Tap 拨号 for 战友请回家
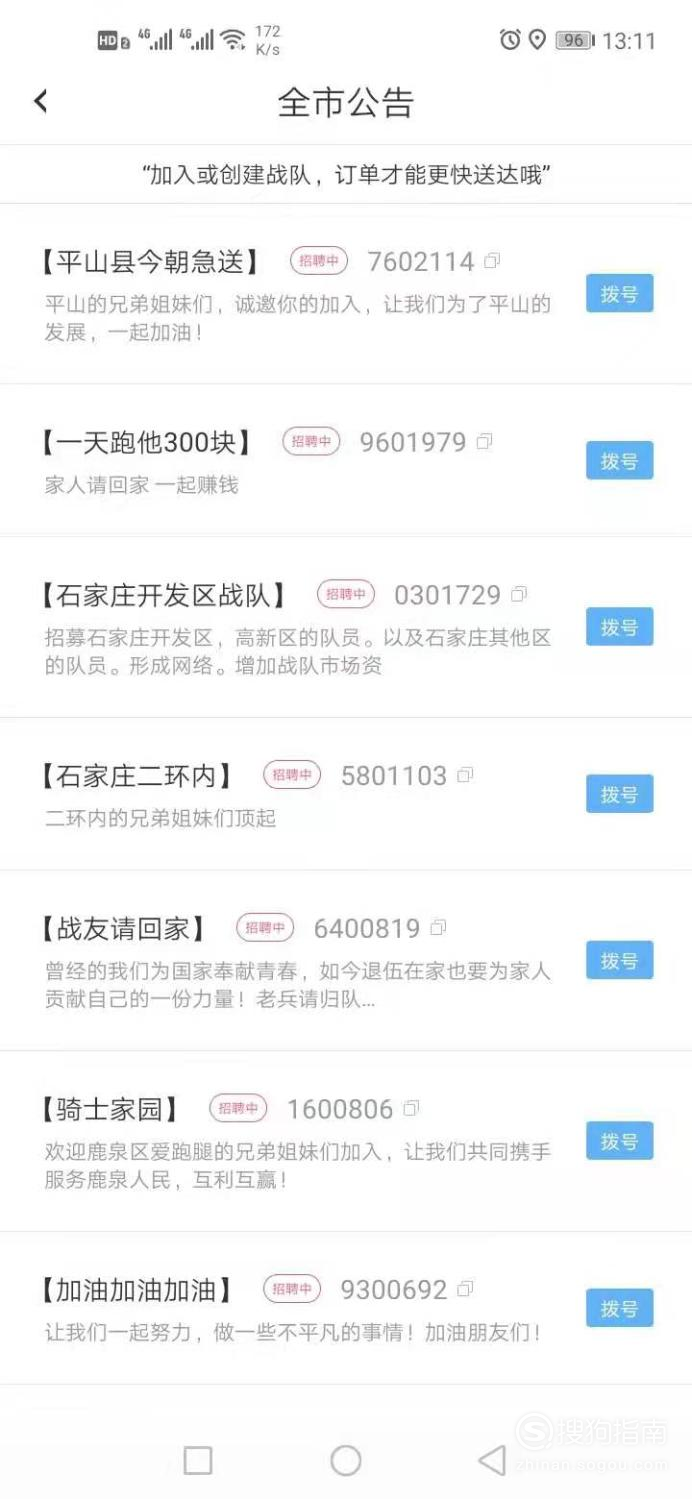692x1499 pixels. 619,960
